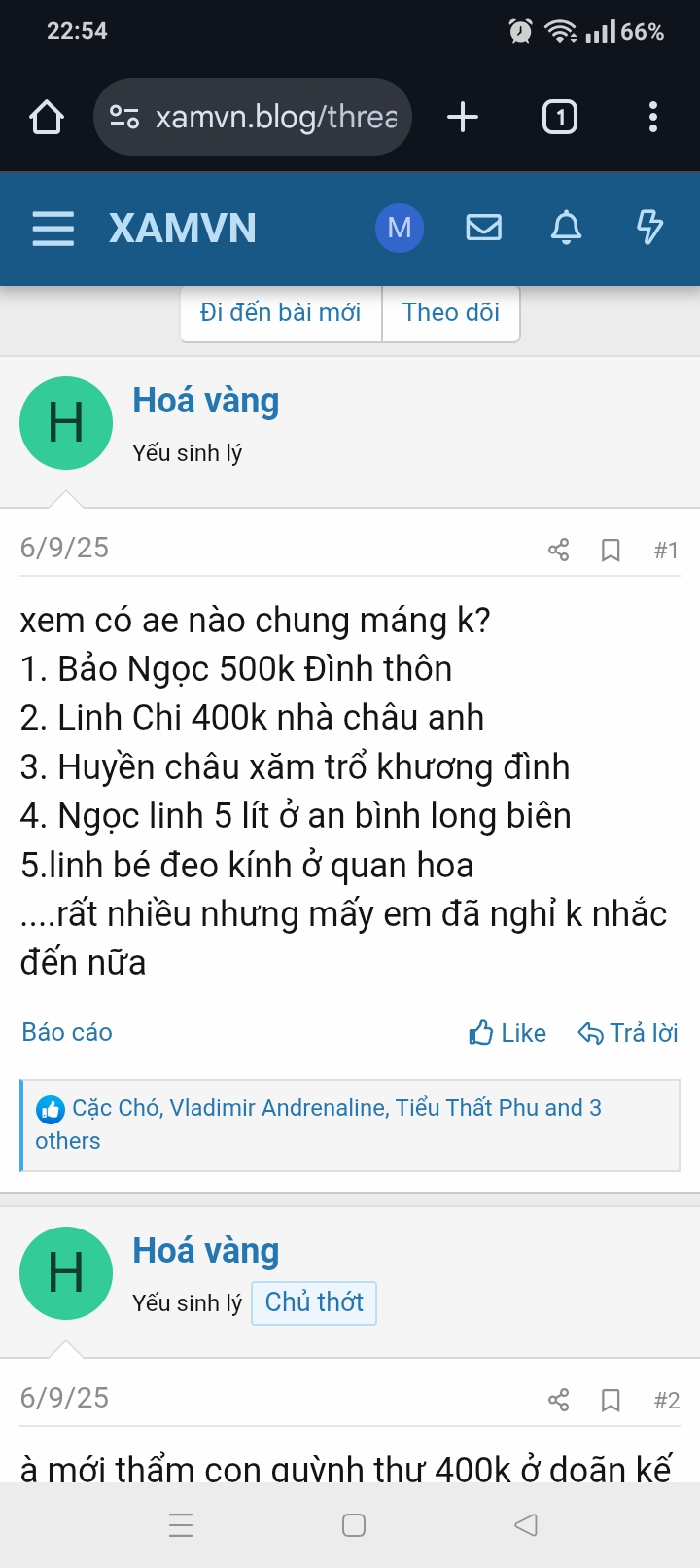Open the private messages envelope

point(483,229)
